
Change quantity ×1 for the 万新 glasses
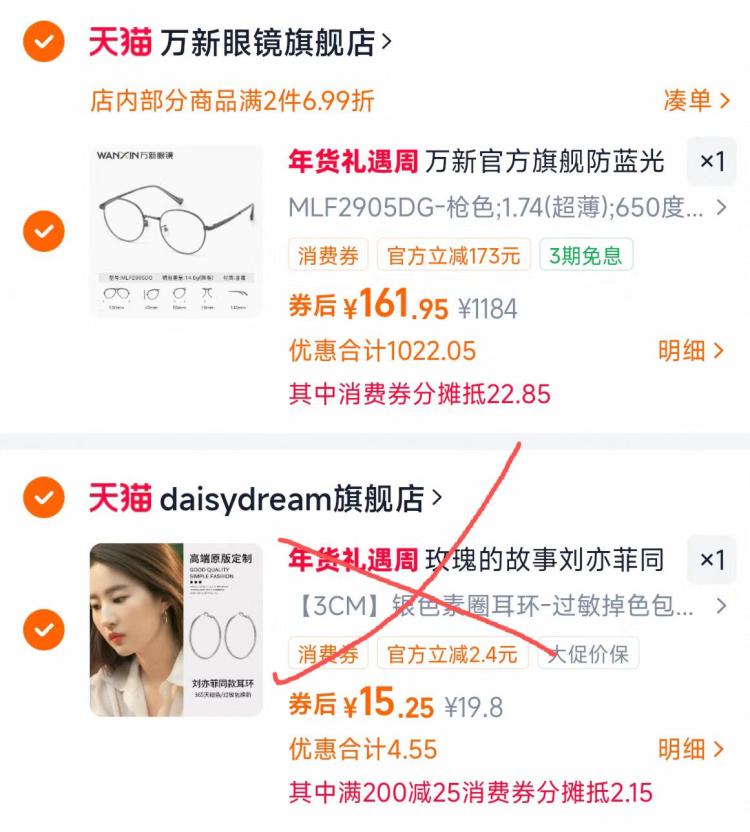pos(711,161)
